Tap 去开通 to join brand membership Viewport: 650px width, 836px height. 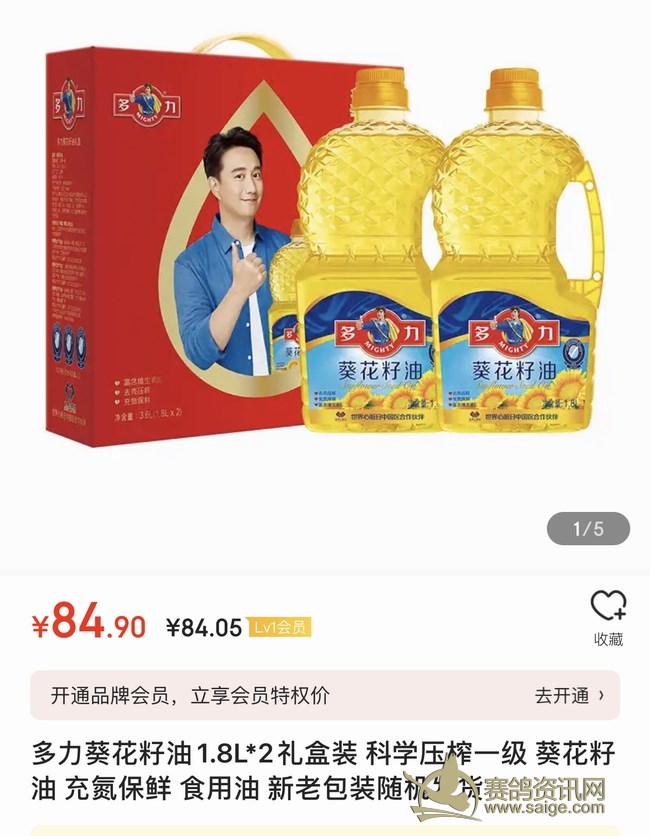point(569,696)
